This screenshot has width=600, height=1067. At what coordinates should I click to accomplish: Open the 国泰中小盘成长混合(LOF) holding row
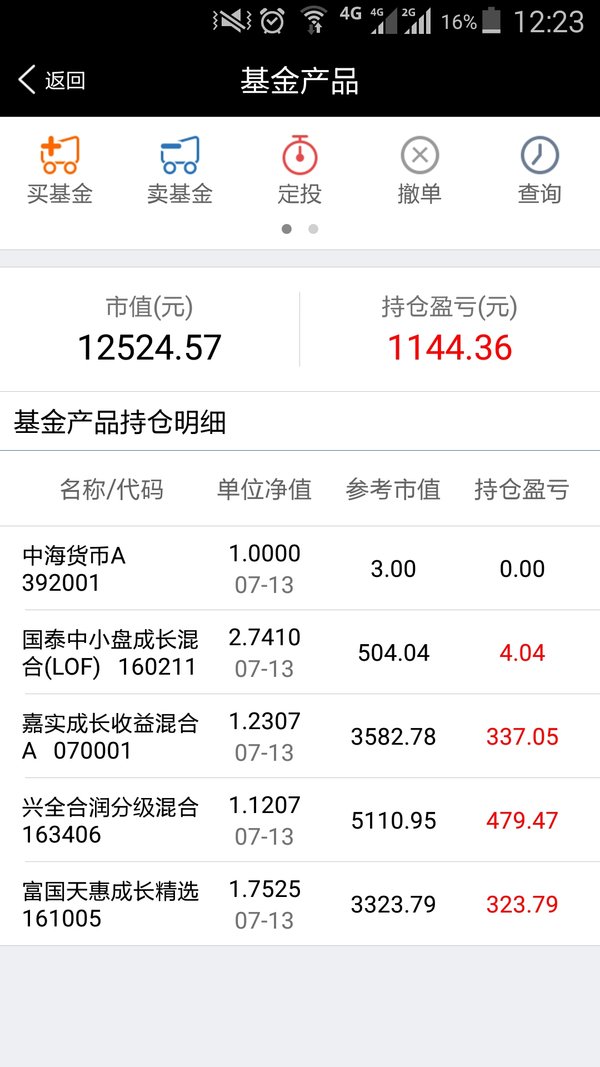300,653
